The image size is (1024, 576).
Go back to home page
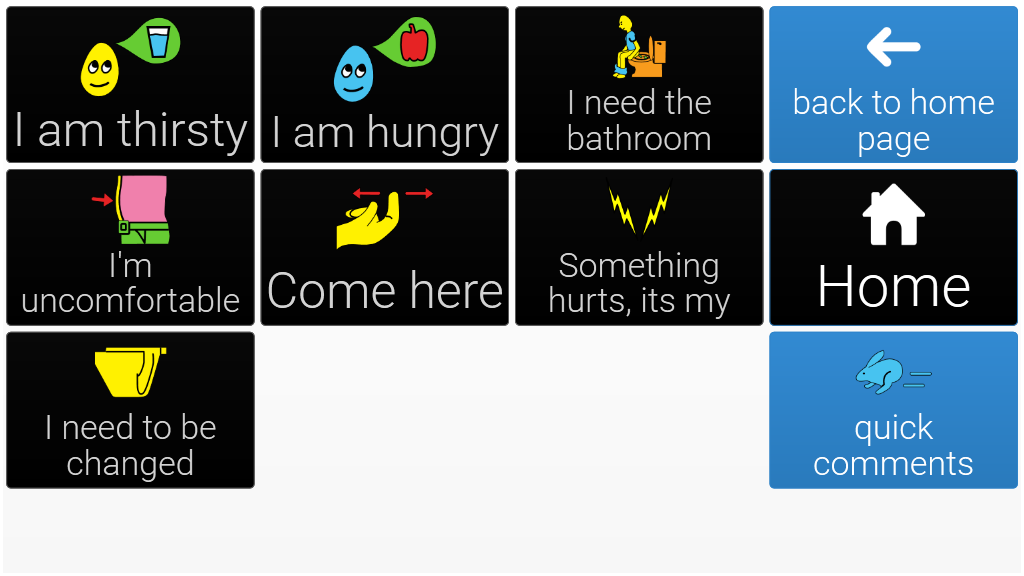[x=893, y=85]
